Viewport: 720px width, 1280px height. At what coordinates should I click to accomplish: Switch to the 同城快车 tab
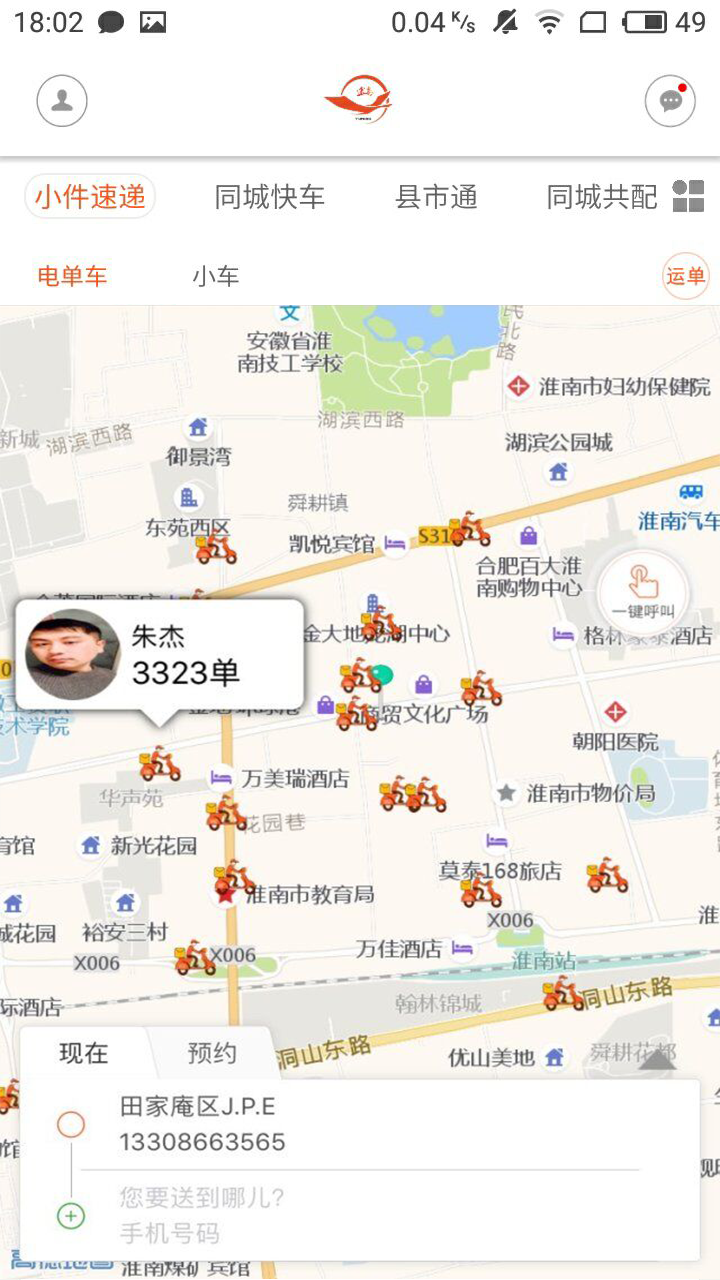pos(269,197)
